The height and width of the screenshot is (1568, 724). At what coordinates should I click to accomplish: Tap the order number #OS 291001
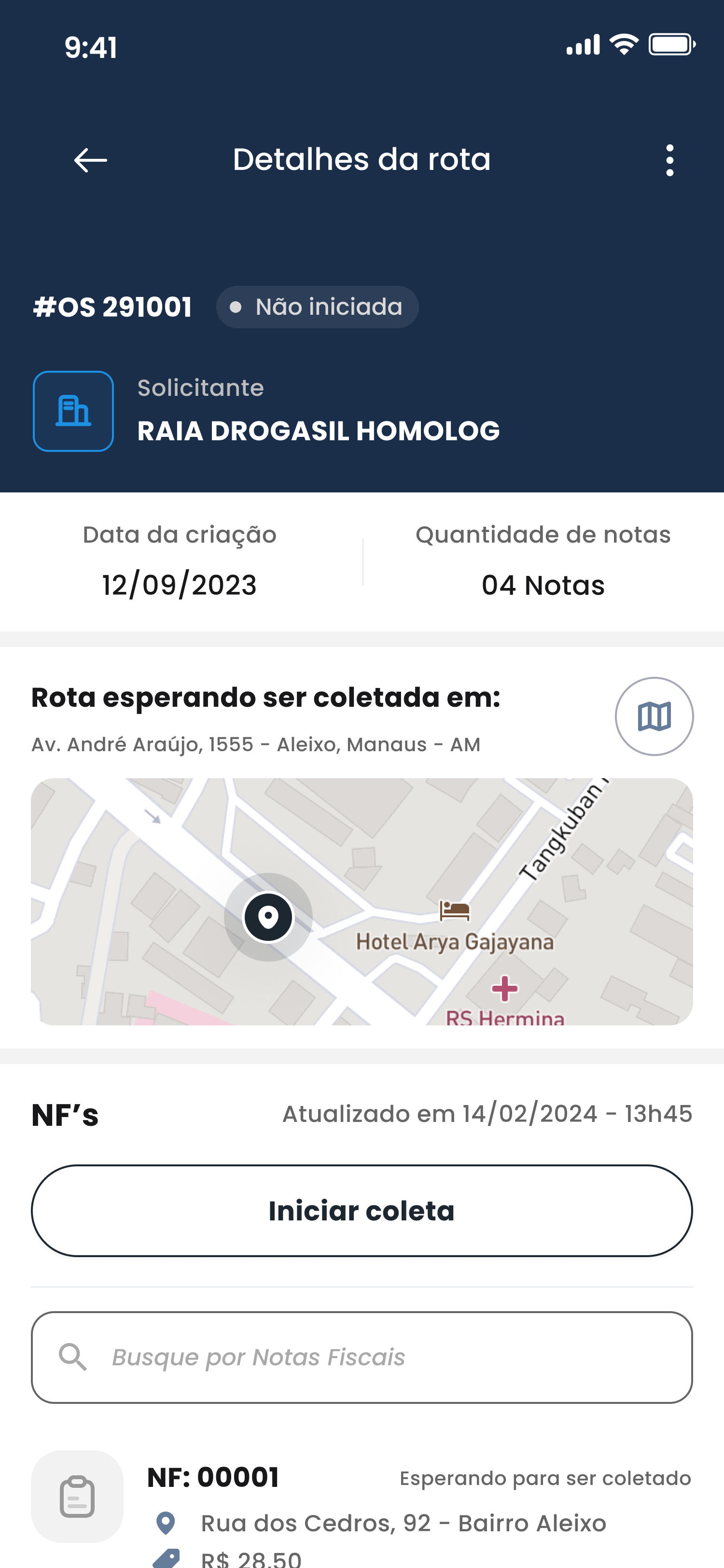(112, 306)
